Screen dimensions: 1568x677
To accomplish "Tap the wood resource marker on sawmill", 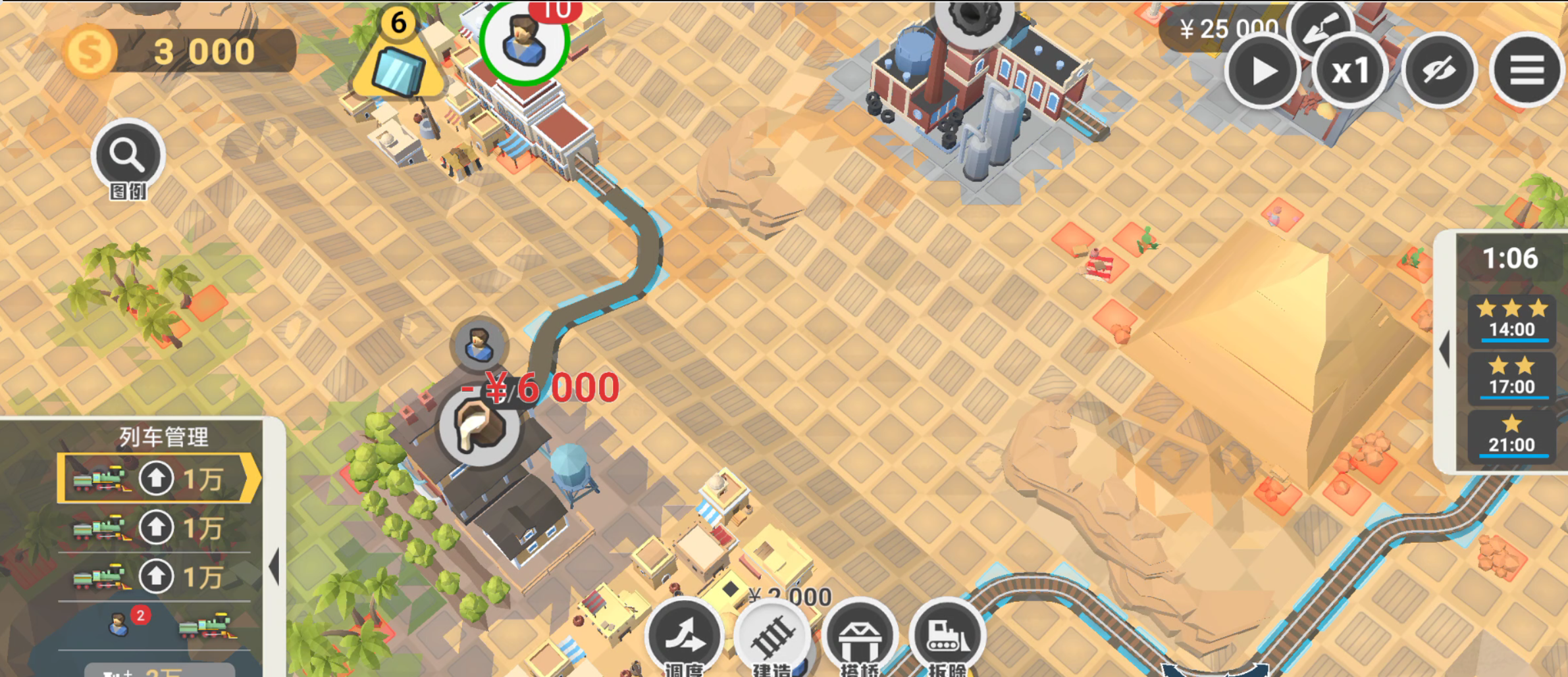I will pos(479,428).
